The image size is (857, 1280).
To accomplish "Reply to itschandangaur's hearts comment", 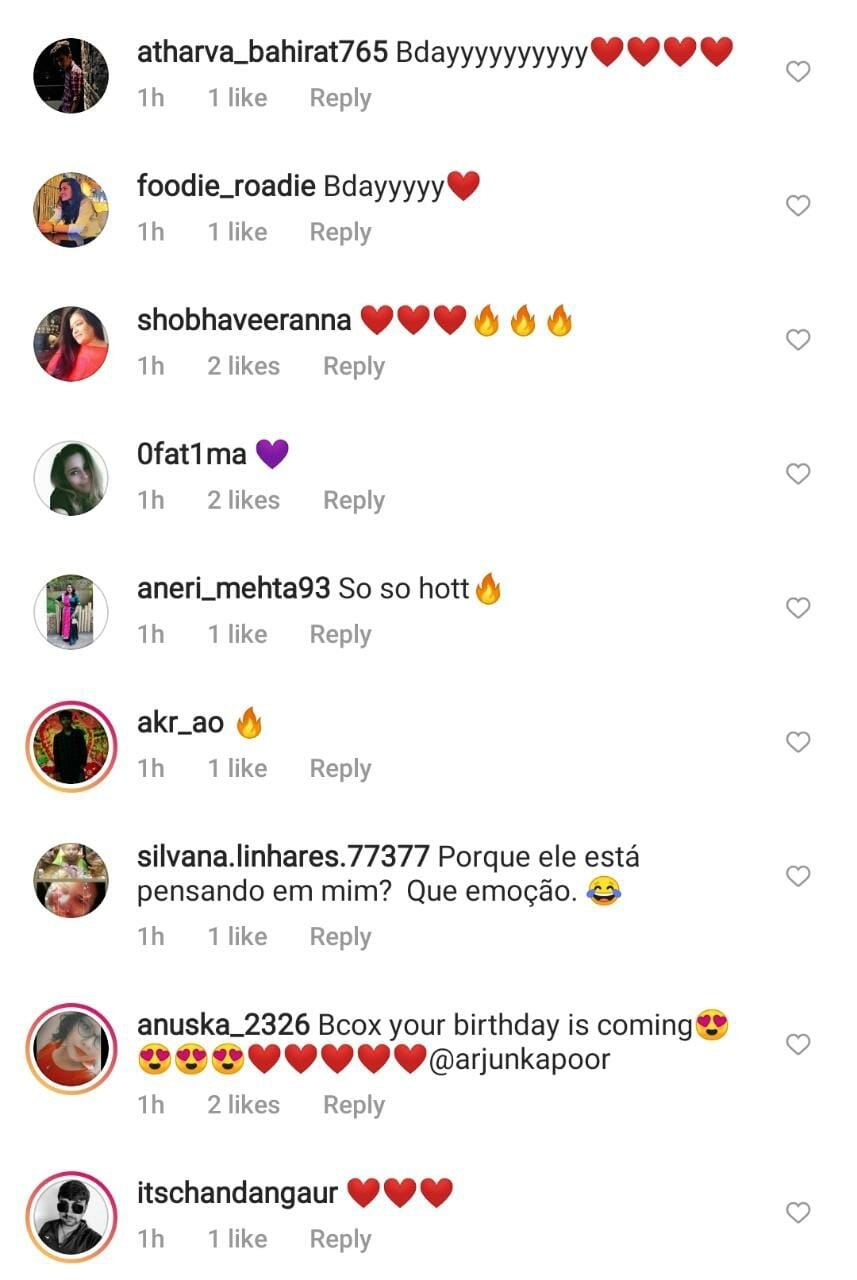I will 340,1238.
